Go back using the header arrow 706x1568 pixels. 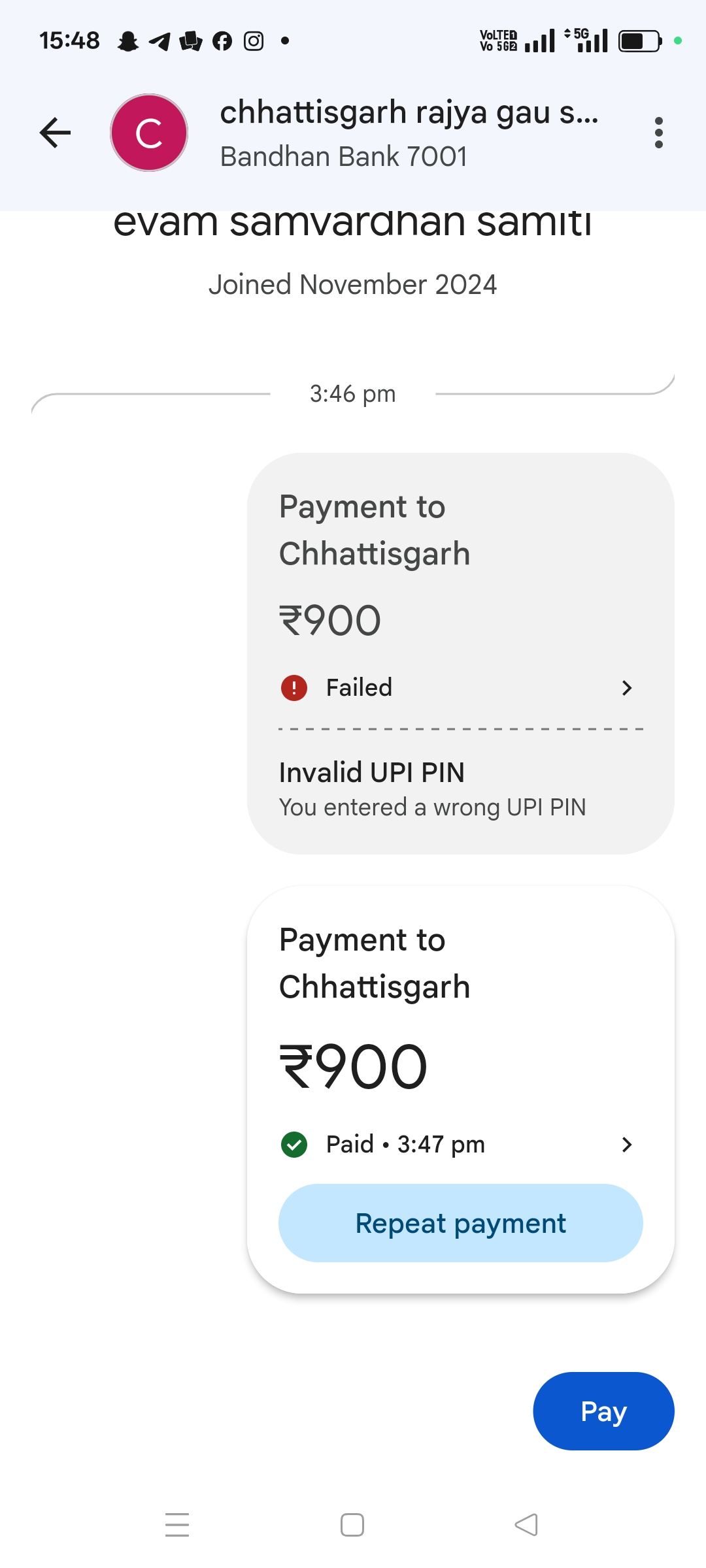(55, 133)
